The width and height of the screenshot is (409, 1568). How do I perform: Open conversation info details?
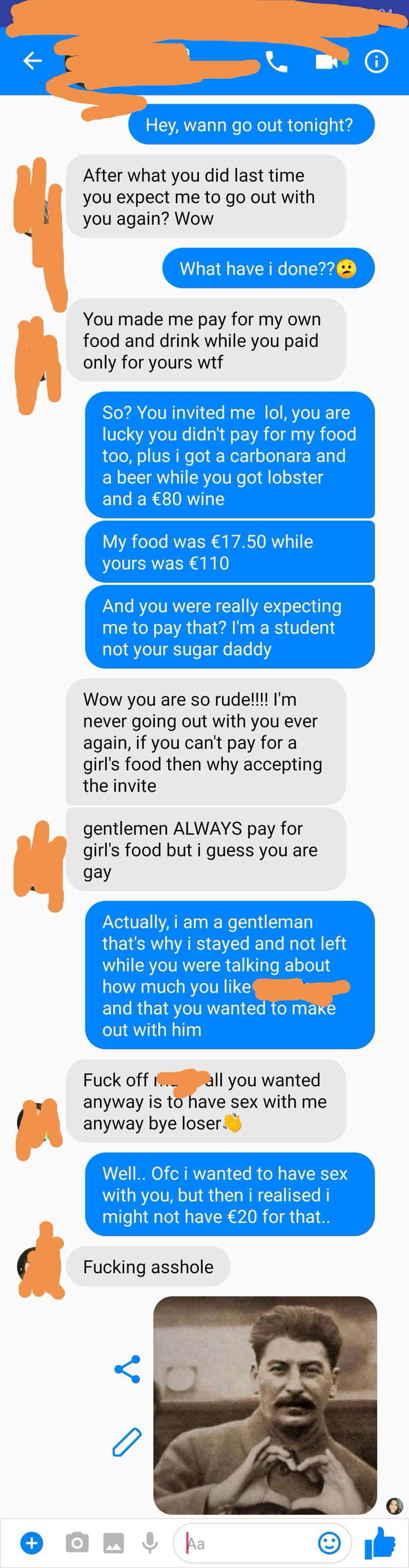click(376, 61)
